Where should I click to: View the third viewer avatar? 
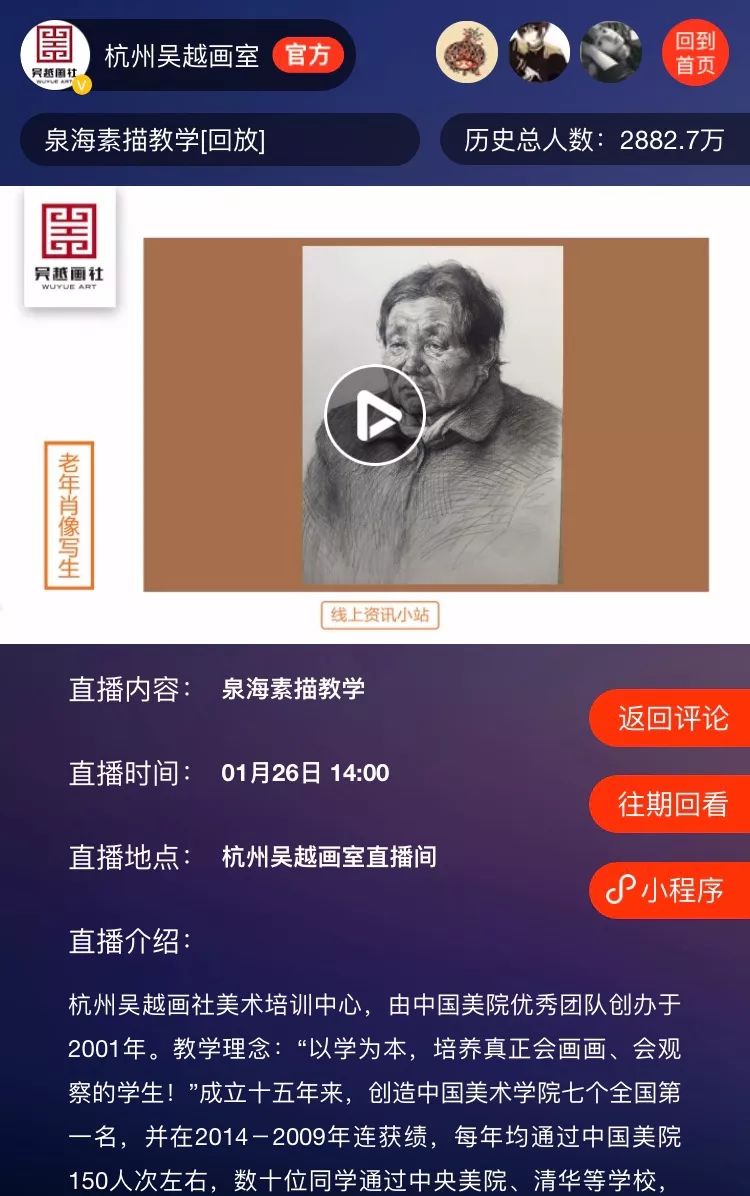611,53
